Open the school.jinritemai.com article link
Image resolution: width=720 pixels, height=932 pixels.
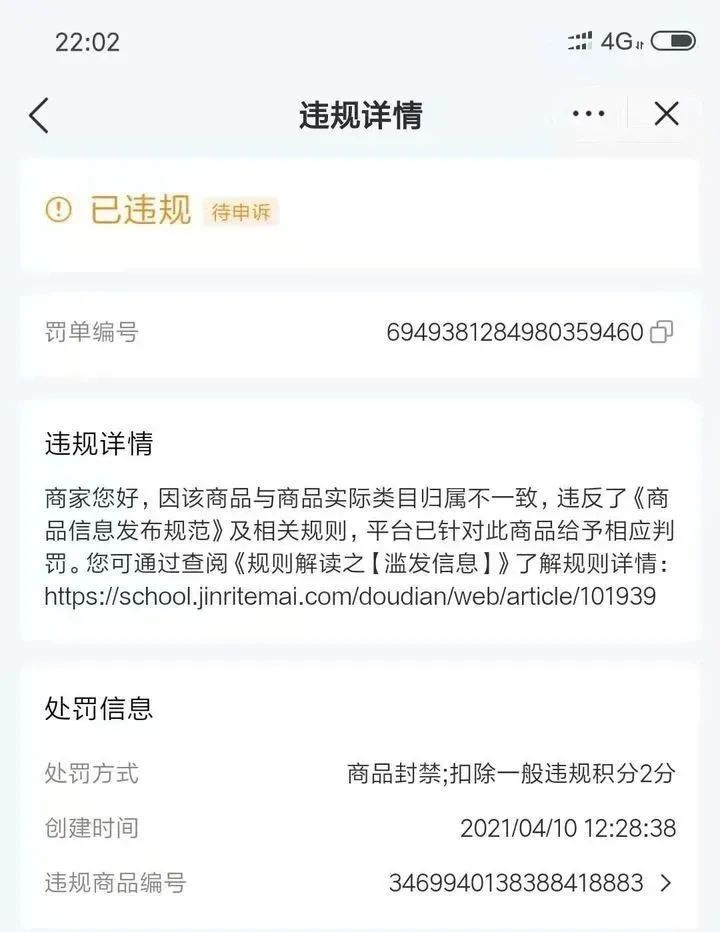tap(352, 598)
